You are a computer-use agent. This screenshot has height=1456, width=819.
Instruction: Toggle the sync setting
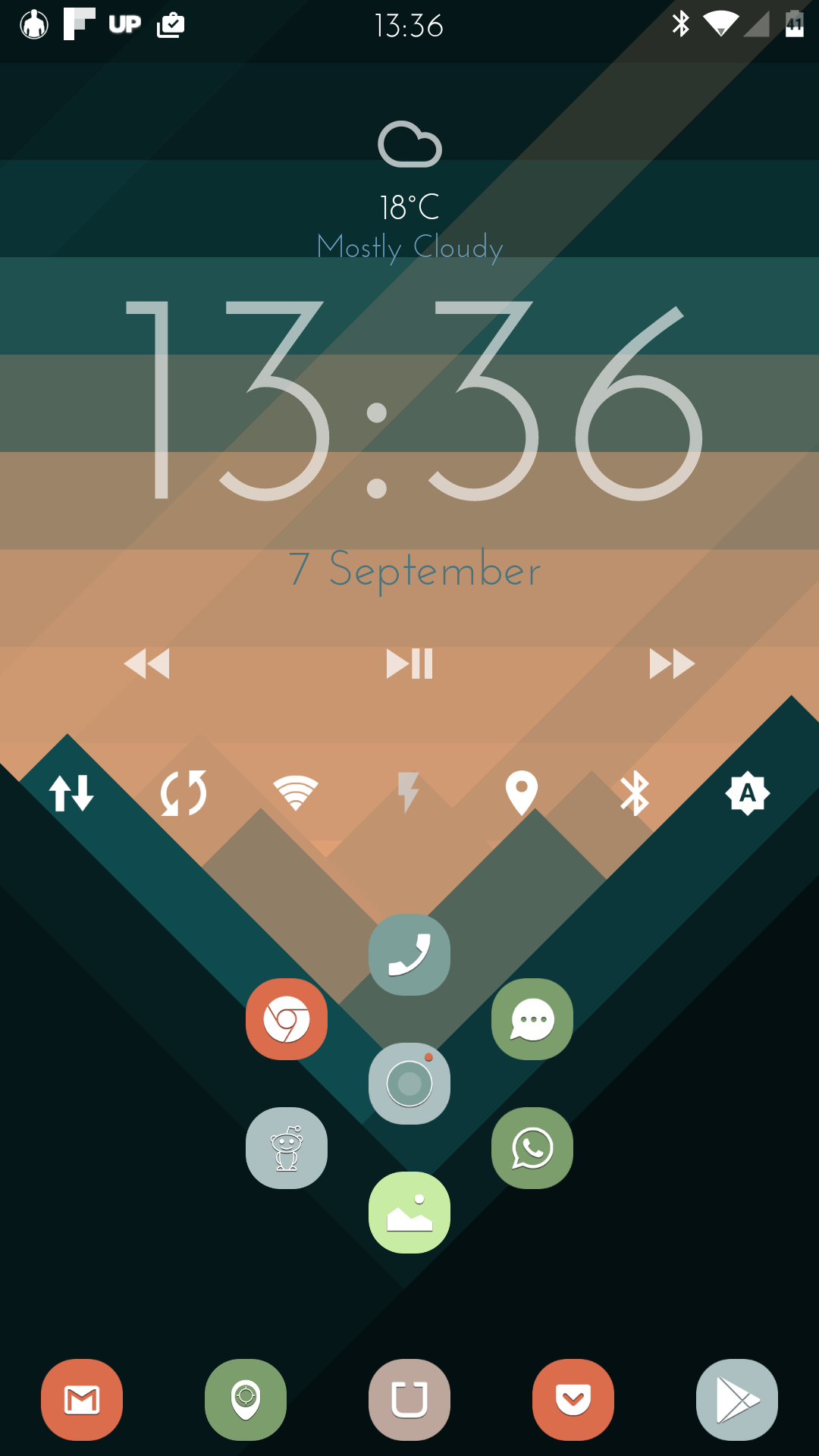coord(183,793)
